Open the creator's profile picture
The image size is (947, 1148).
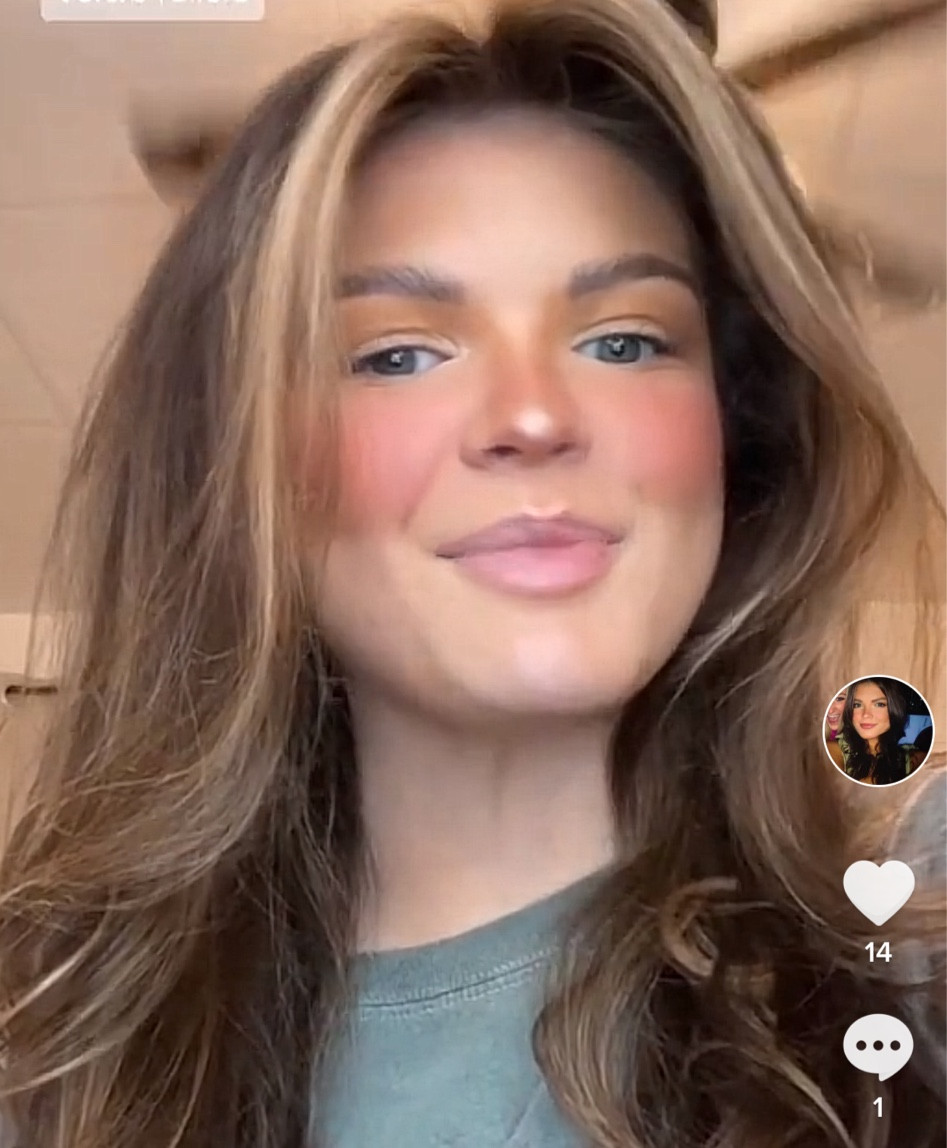click(x=877, y=730)
